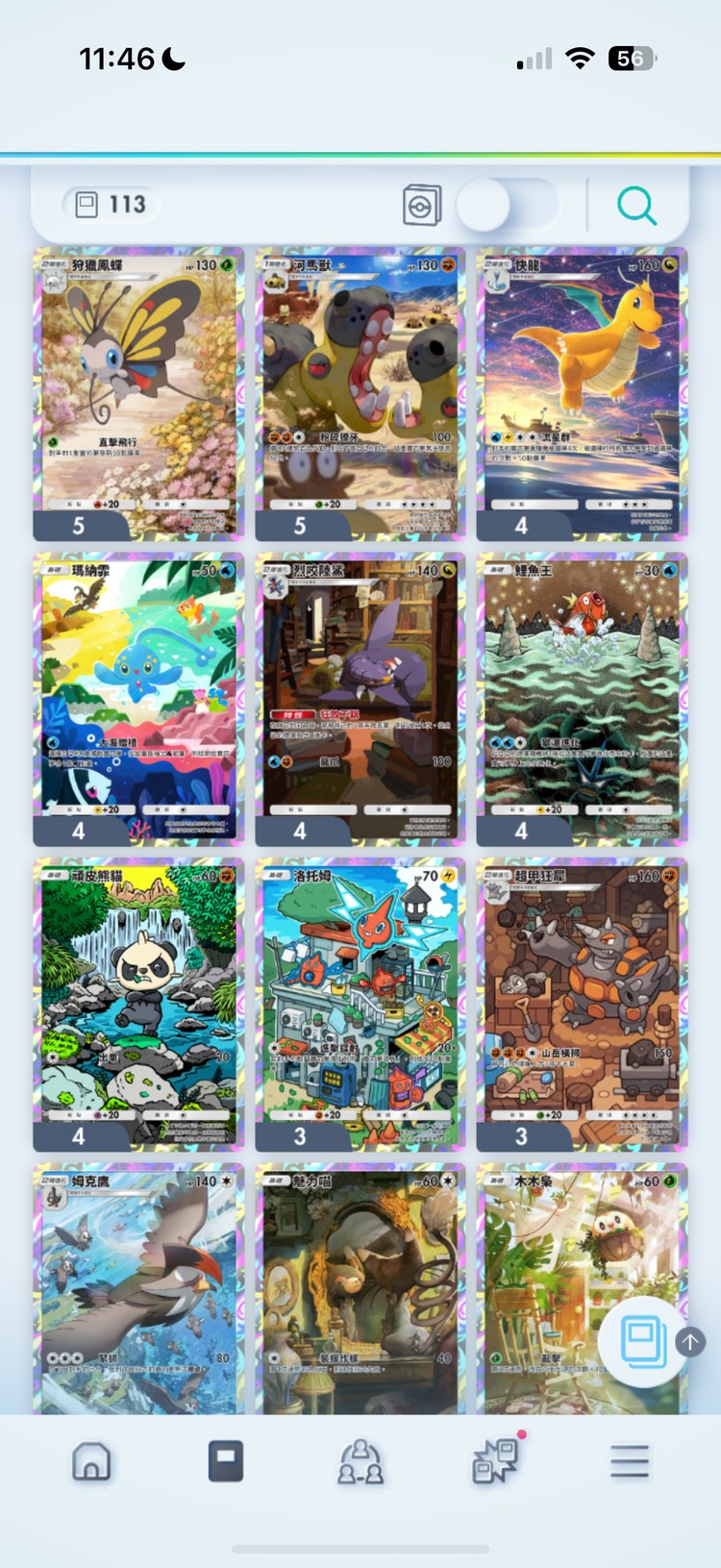Open the card search magnifier
The height and width of the screenshot is (1568, 721).
point(636,206)
